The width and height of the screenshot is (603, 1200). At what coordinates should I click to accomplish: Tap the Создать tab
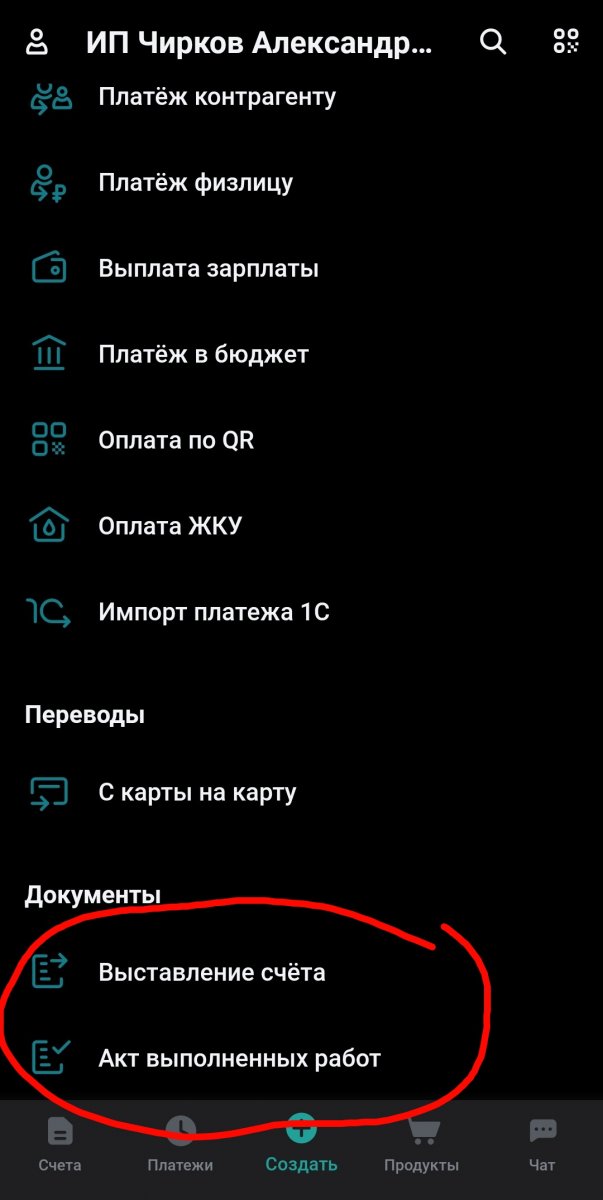click(x=301, y=1145)
